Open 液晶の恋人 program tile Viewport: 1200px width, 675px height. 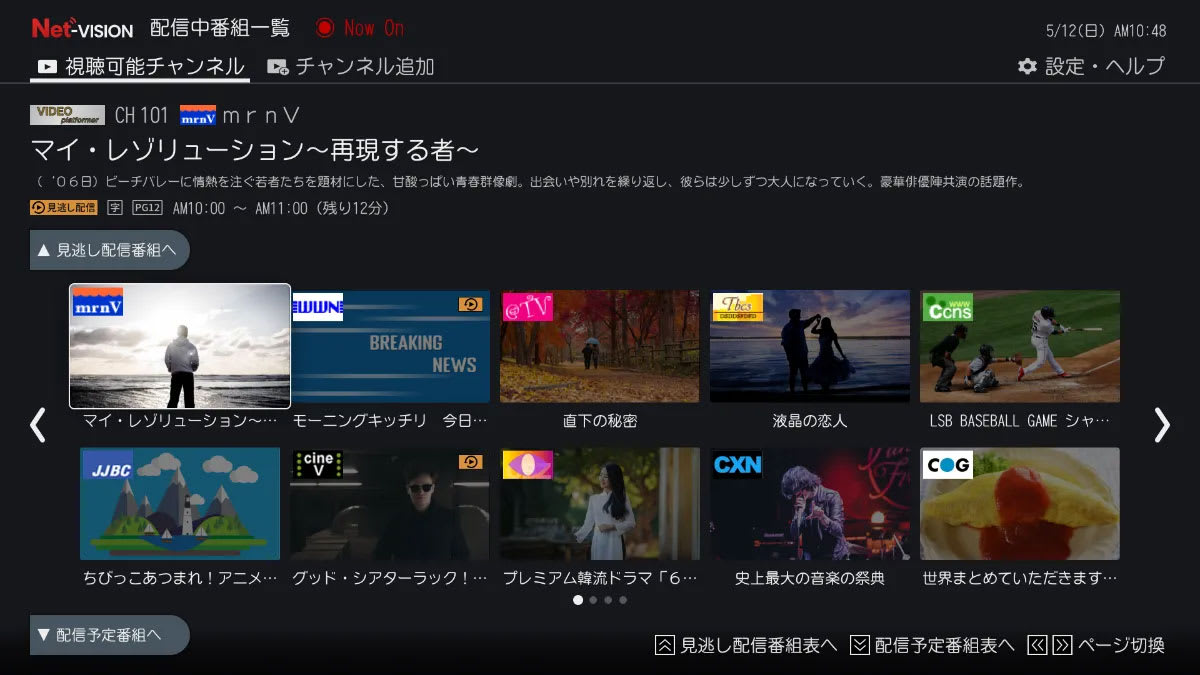(x=810, y=346)
